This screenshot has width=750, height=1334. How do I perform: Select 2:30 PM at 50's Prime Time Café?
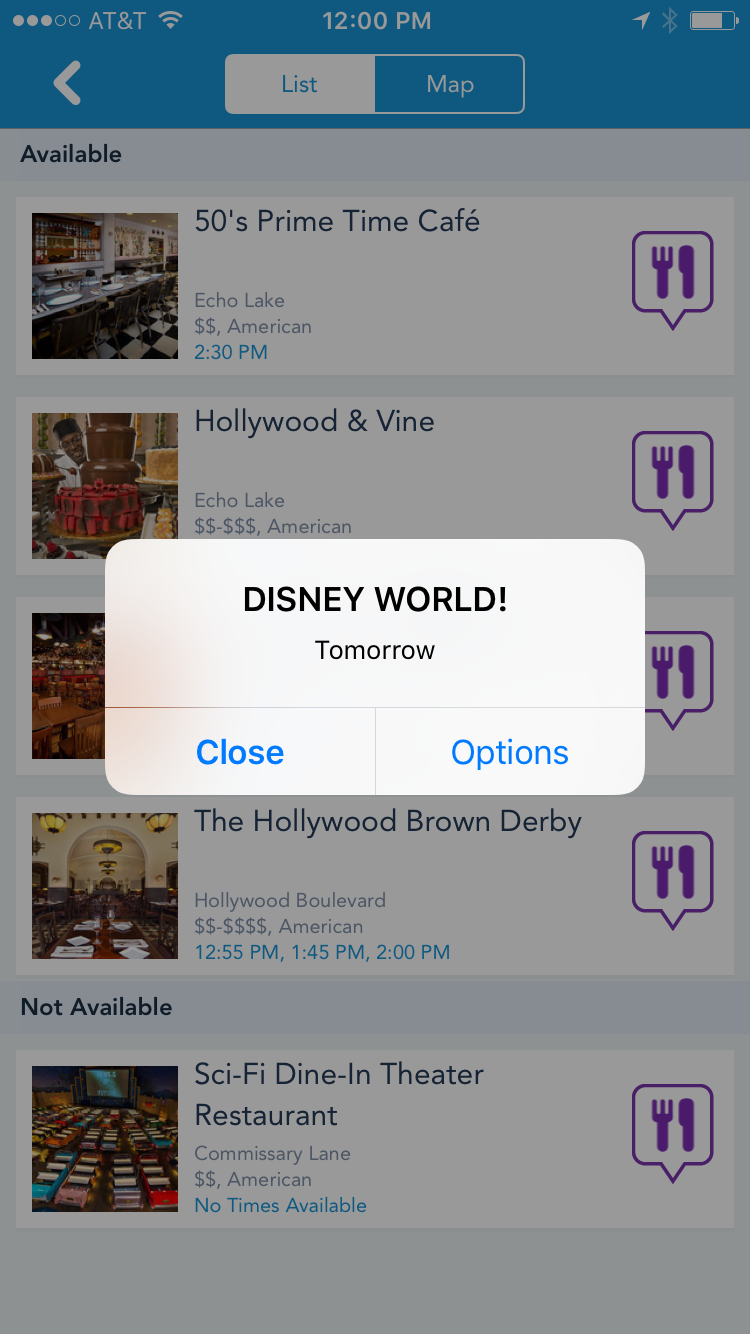[x=231, y=352]
